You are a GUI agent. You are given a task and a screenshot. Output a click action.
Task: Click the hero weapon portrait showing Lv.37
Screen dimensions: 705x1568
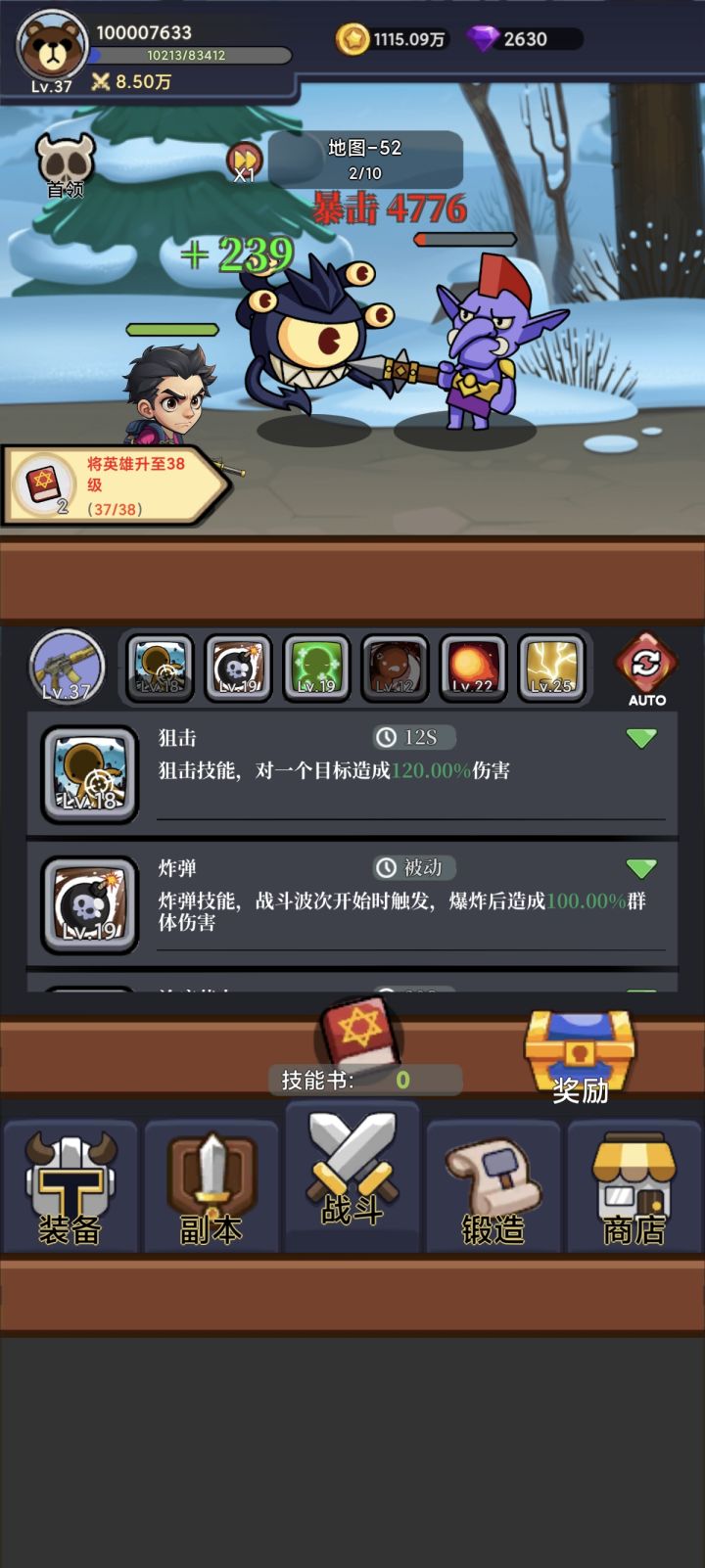[x=67, y=669]
